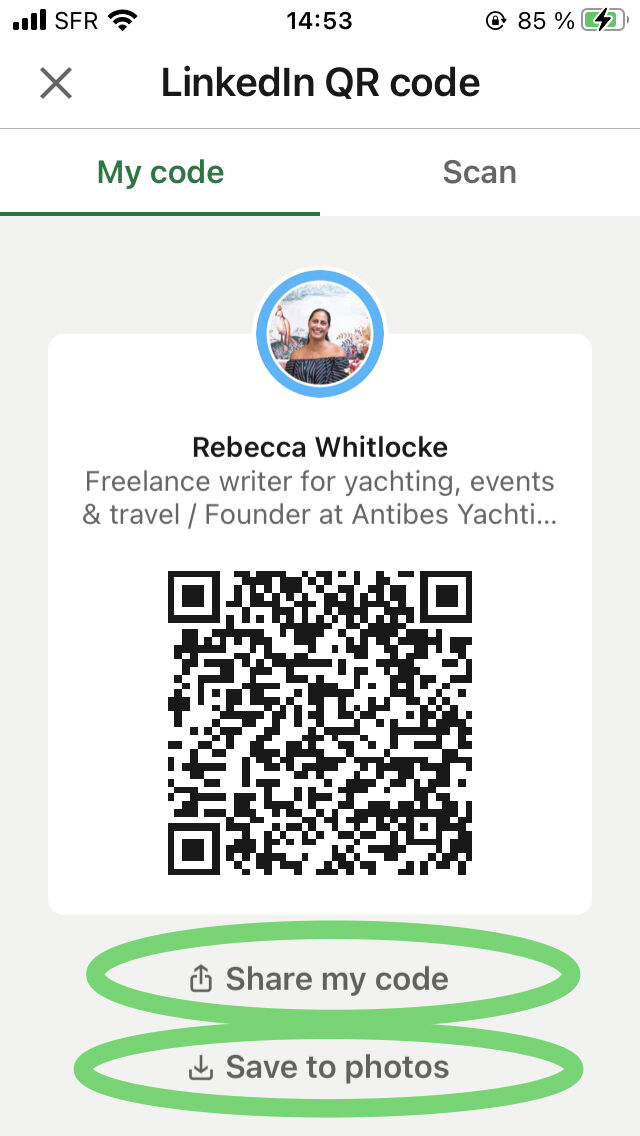Viewport: 640px width, 1136px height.
Task: Switch to the Scan tab
Action: [479, 172]
